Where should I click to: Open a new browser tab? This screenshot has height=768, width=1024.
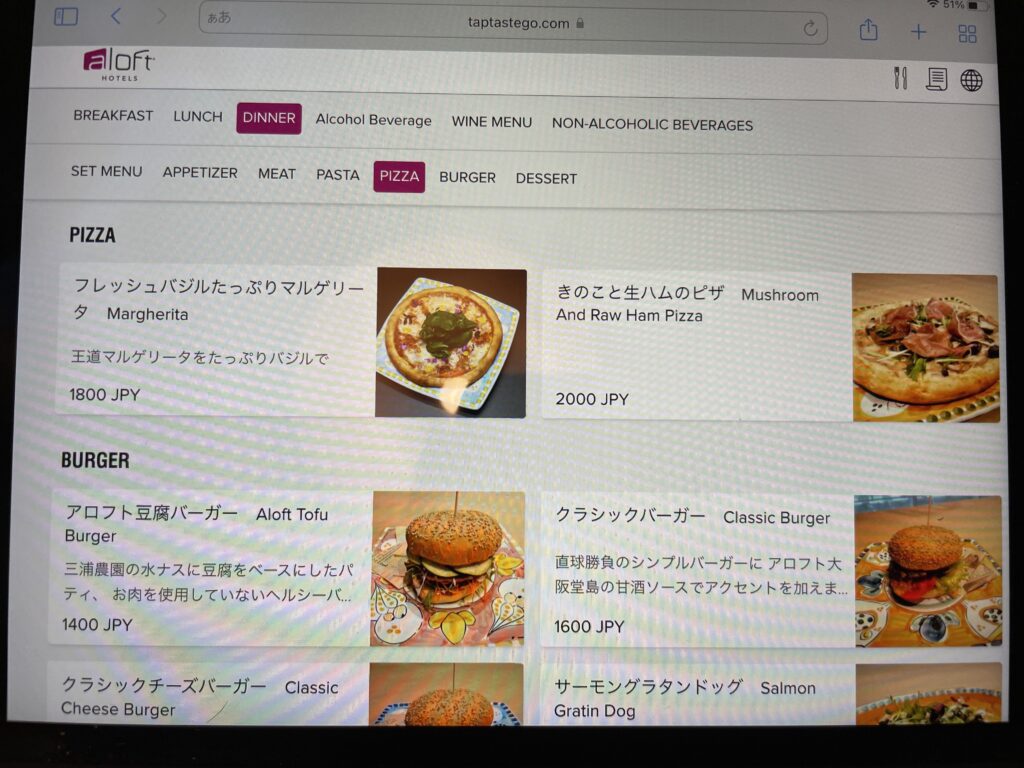[x=918, y=32]
